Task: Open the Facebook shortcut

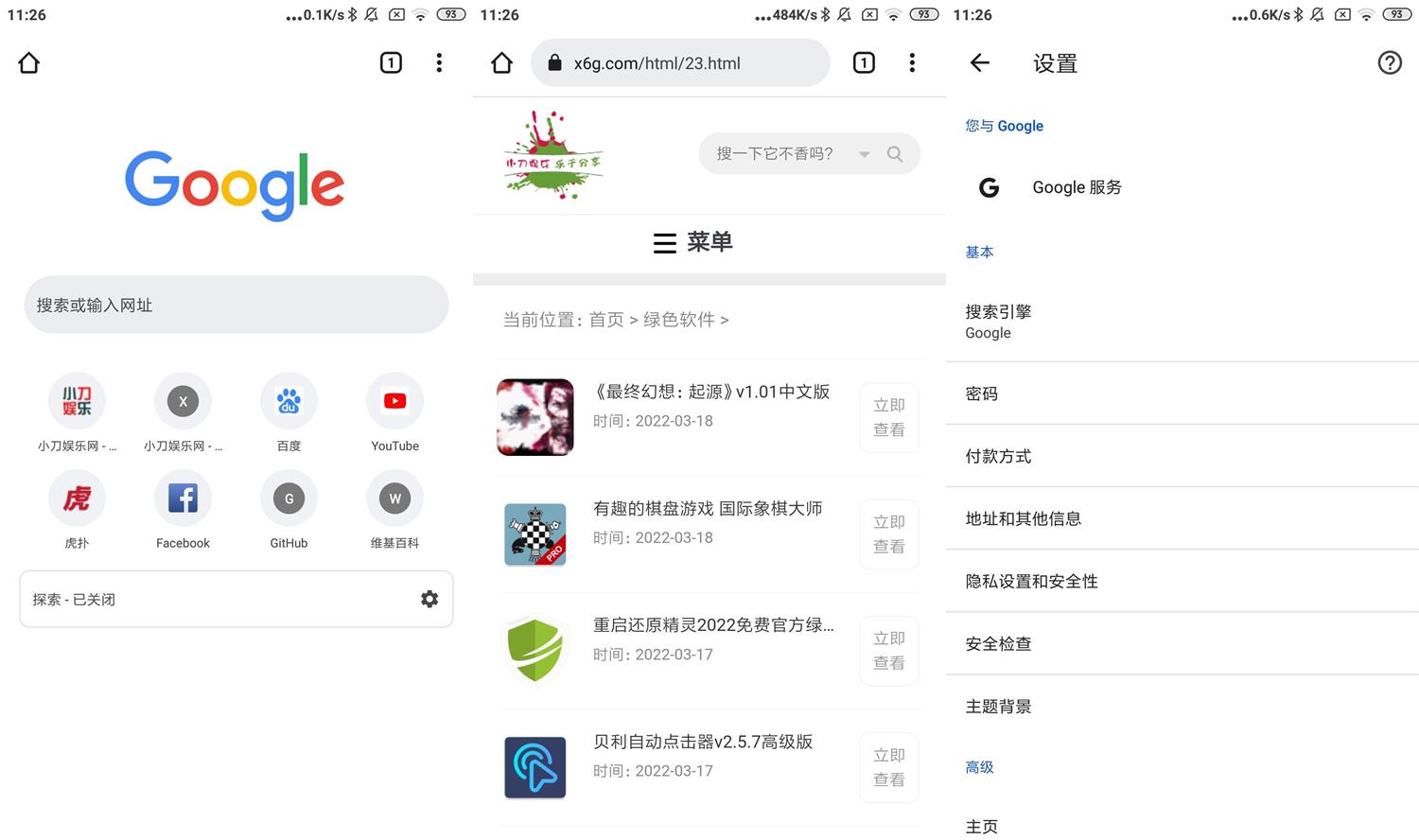Action: [183, 499]
